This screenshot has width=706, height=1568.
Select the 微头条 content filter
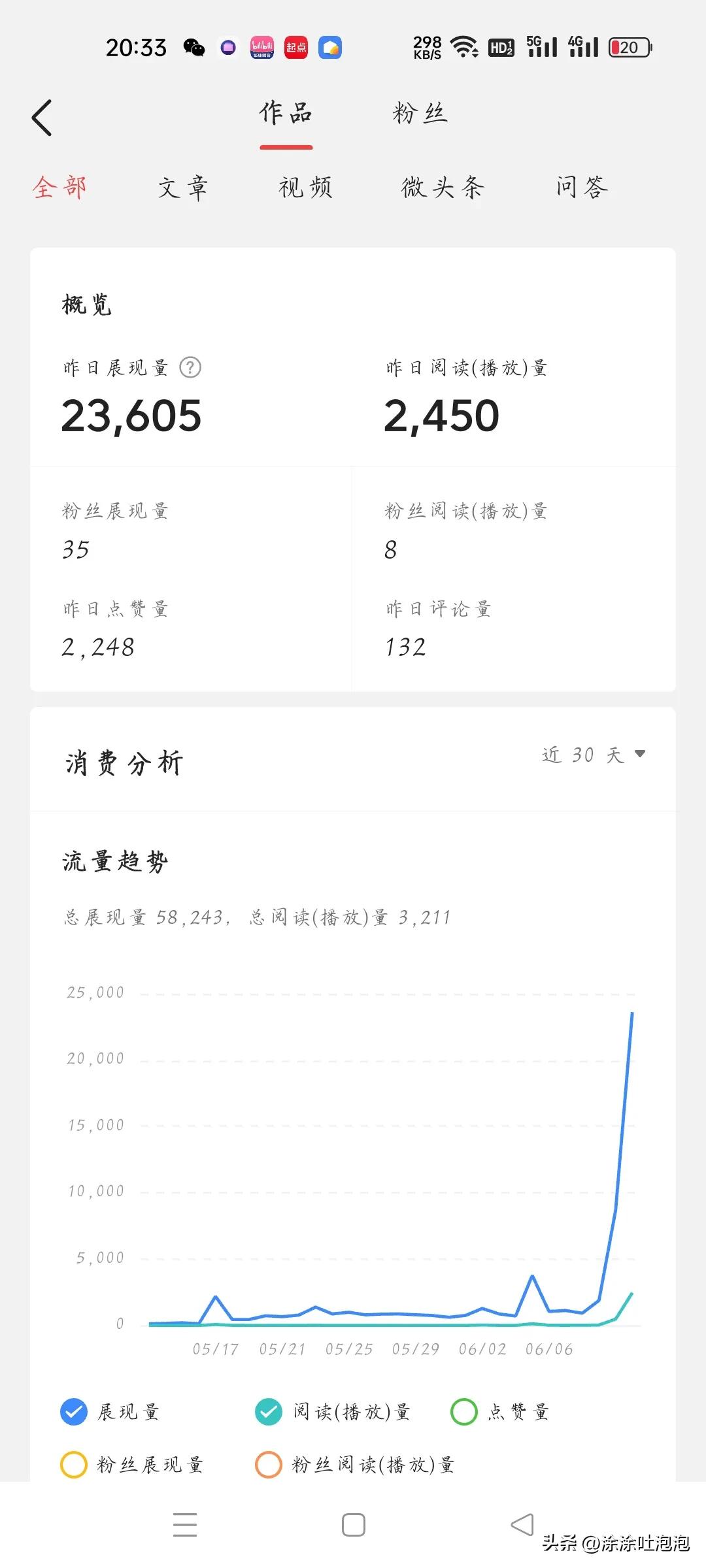click(442, 188)
